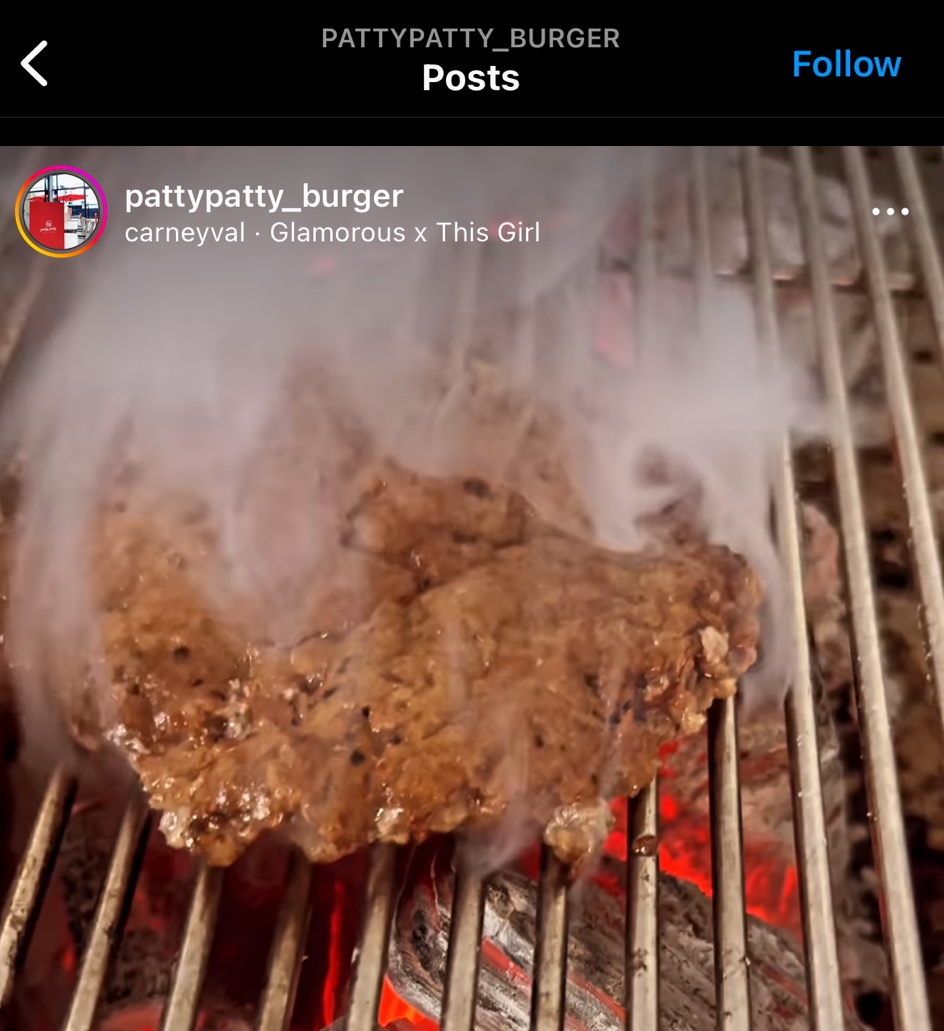Open the pattypatty_burger profile from its username

263,196
